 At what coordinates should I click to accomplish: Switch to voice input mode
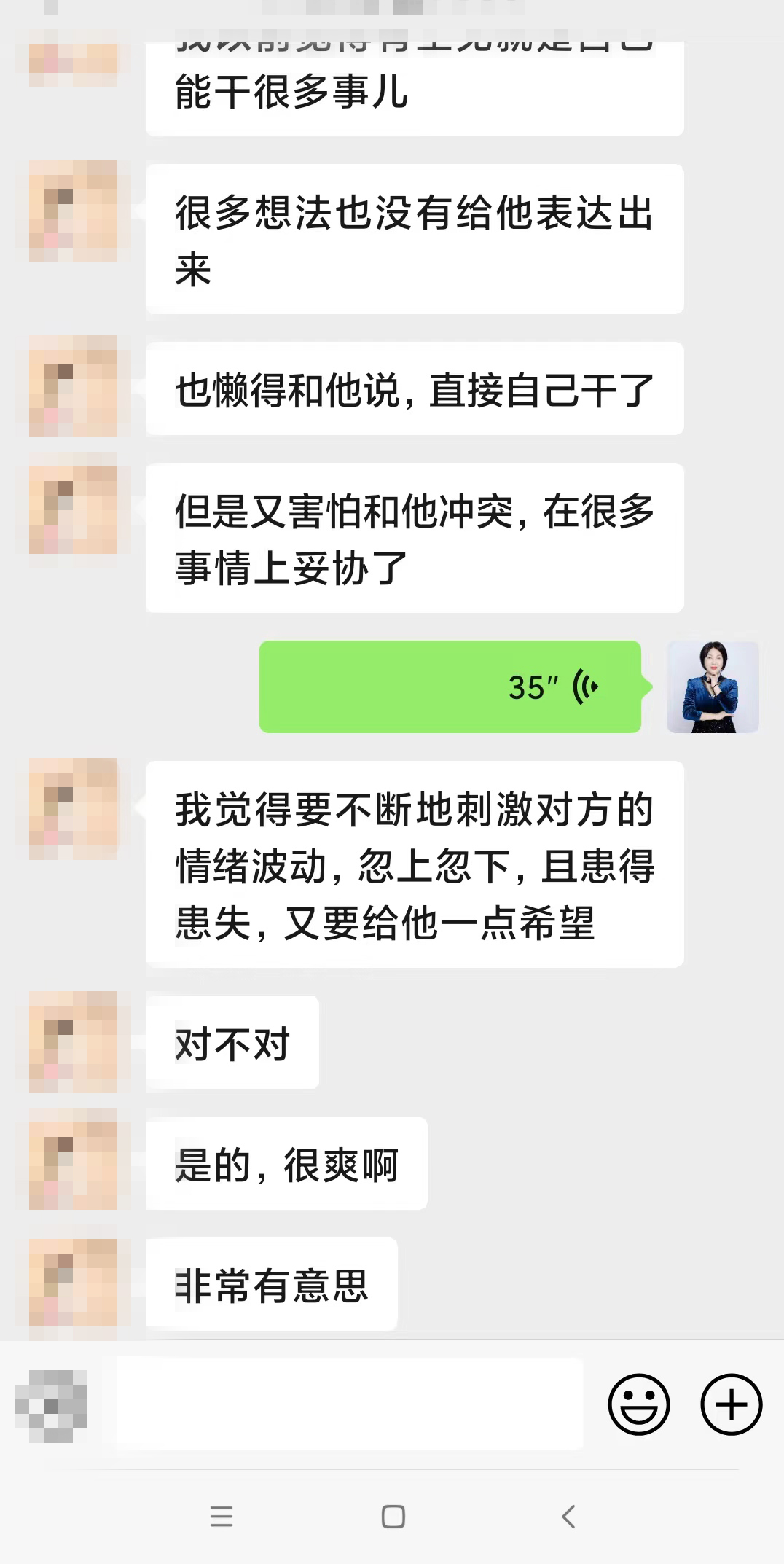[51, 1406]
